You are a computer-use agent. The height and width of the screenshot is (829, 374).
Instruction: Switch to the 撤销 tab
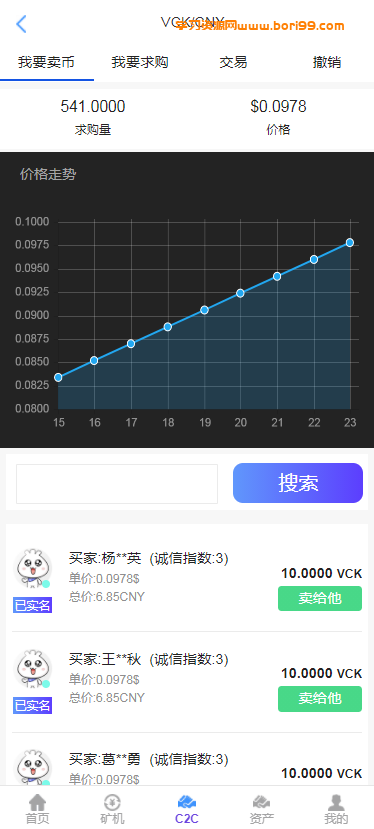click(x=327, y=62)
